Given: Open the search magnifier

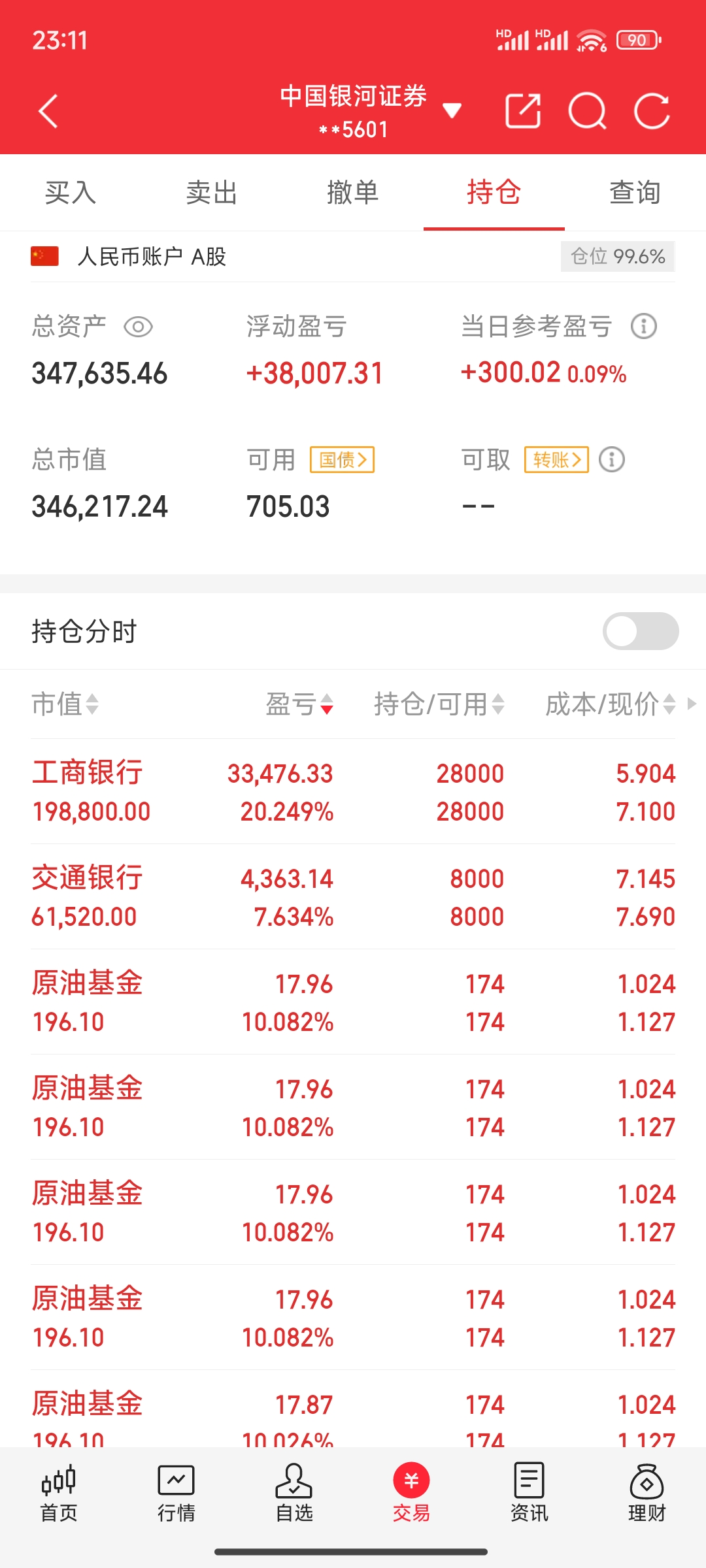Looking at the screenshot, I should (x=587, y=111).
